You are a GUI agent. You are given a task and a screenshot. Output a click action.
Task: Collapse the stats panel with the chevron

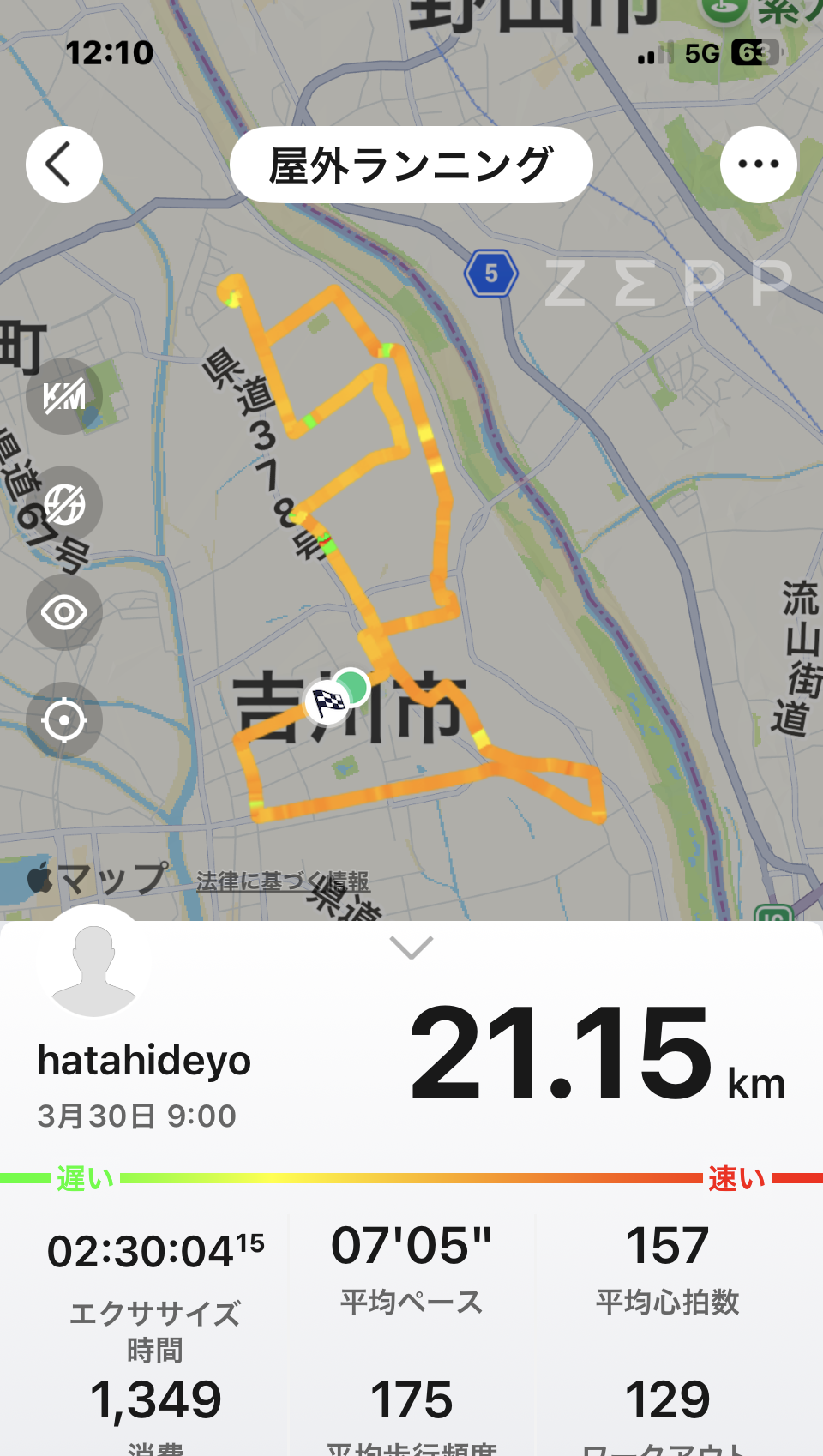(411, 948)
